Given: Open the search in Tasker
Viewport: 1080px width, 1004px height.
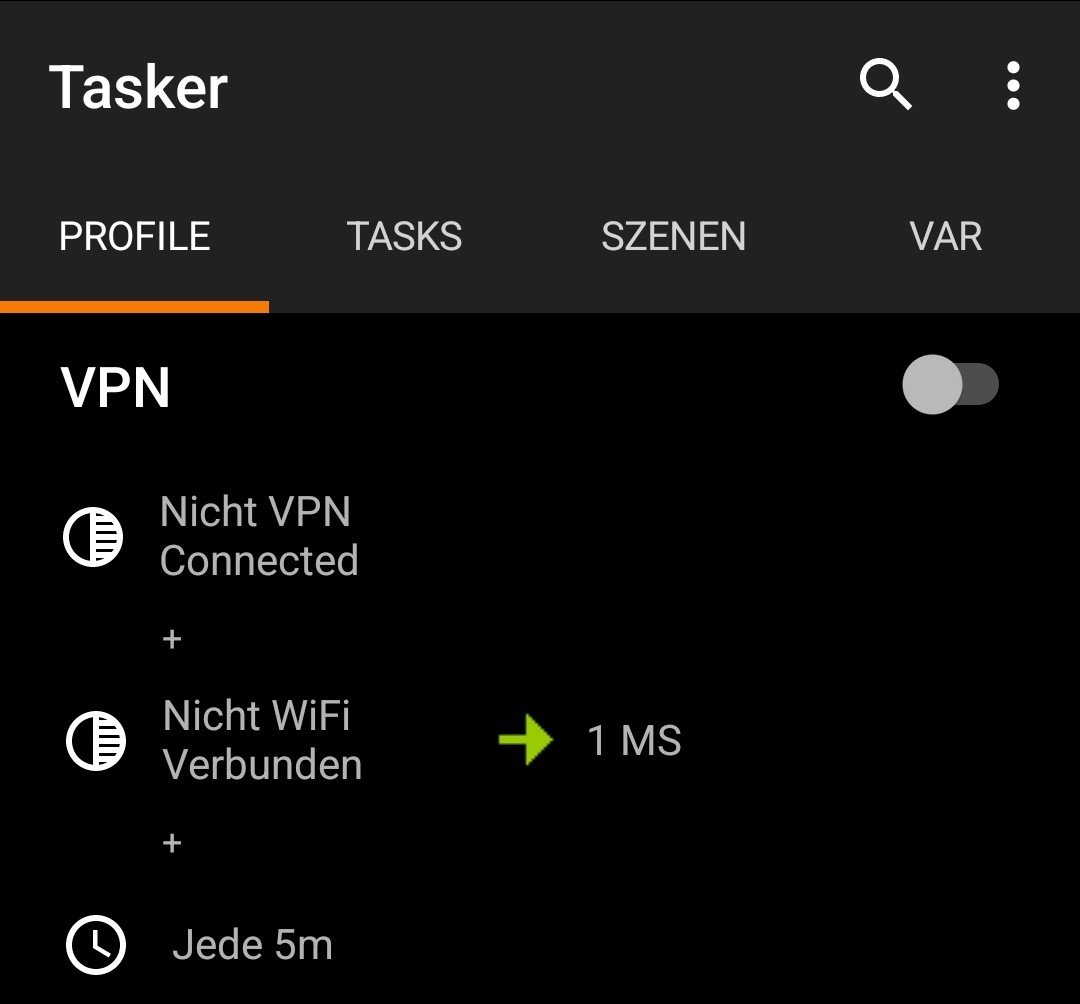Looking at the screenshot, I should (x=885, y=86).
